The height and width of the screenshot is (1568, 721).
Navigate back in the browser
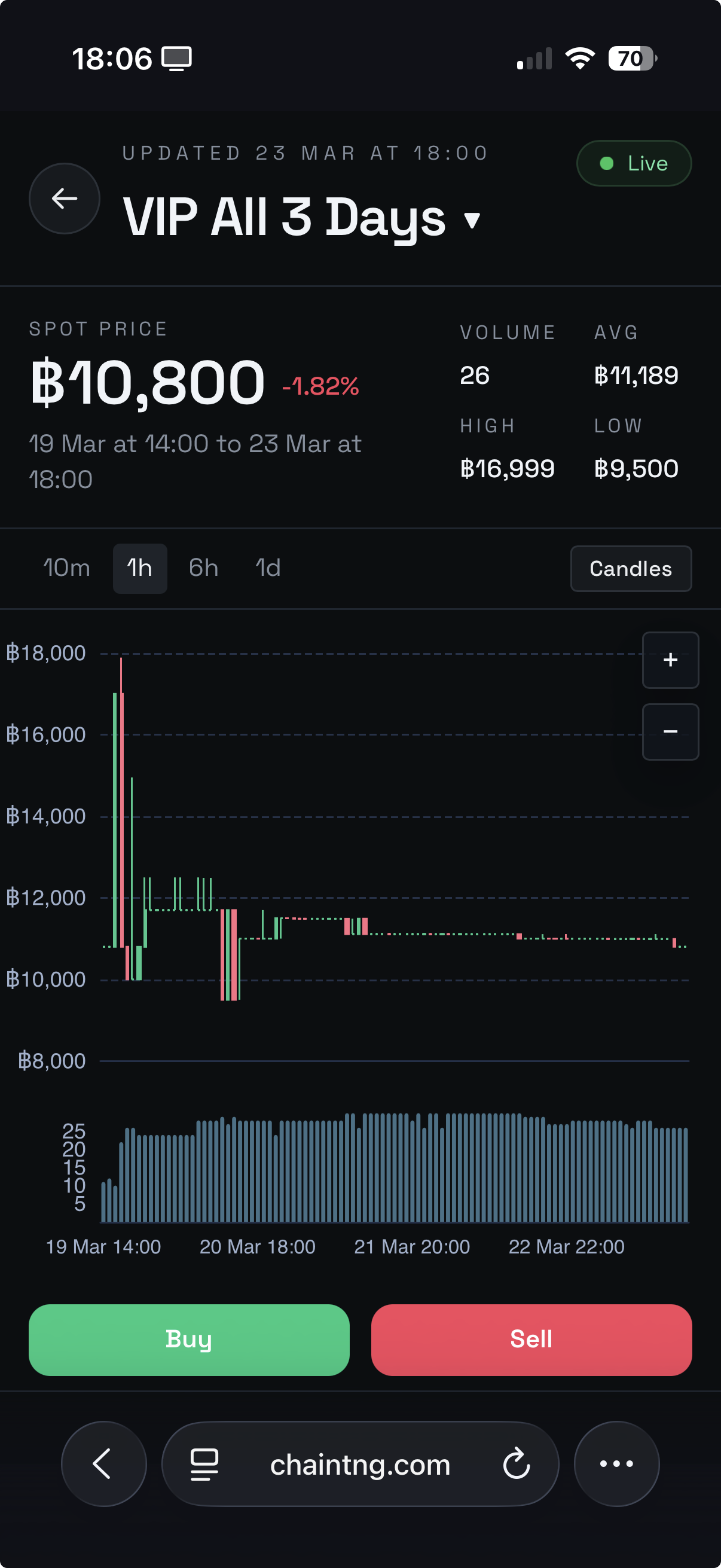(103, 1463)
